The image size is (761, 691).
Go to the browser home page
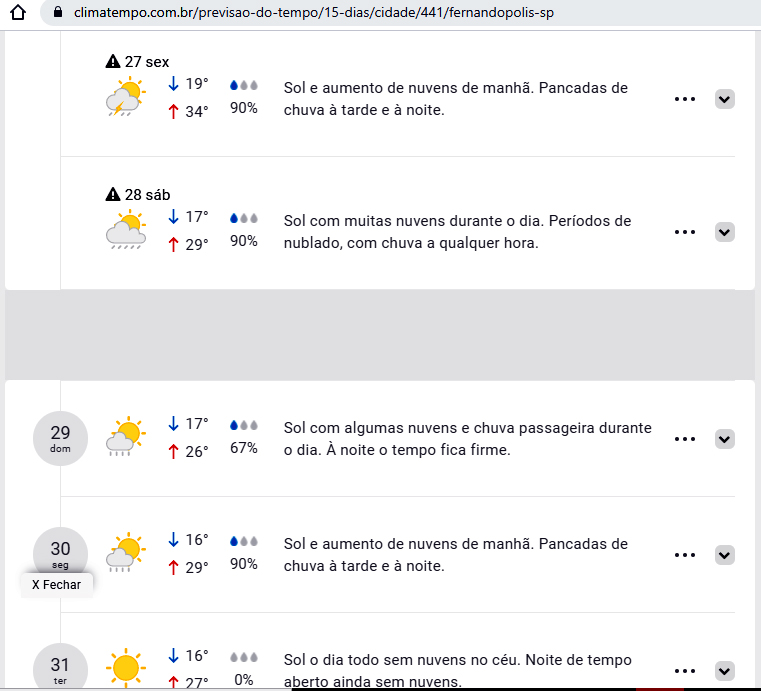coord(17,13)
